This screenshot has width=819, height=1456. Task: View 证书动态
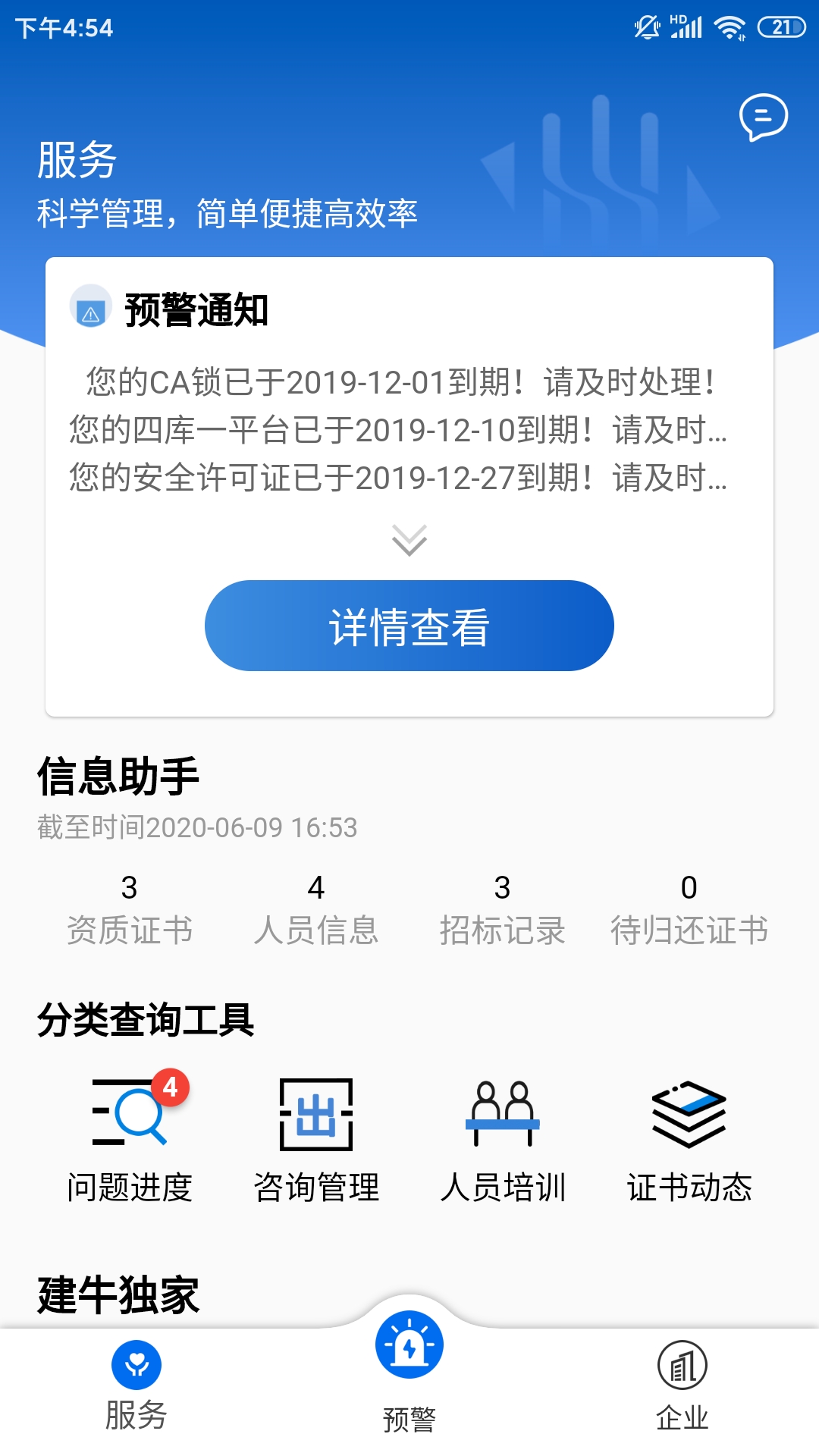click(x=689, y=1137)
